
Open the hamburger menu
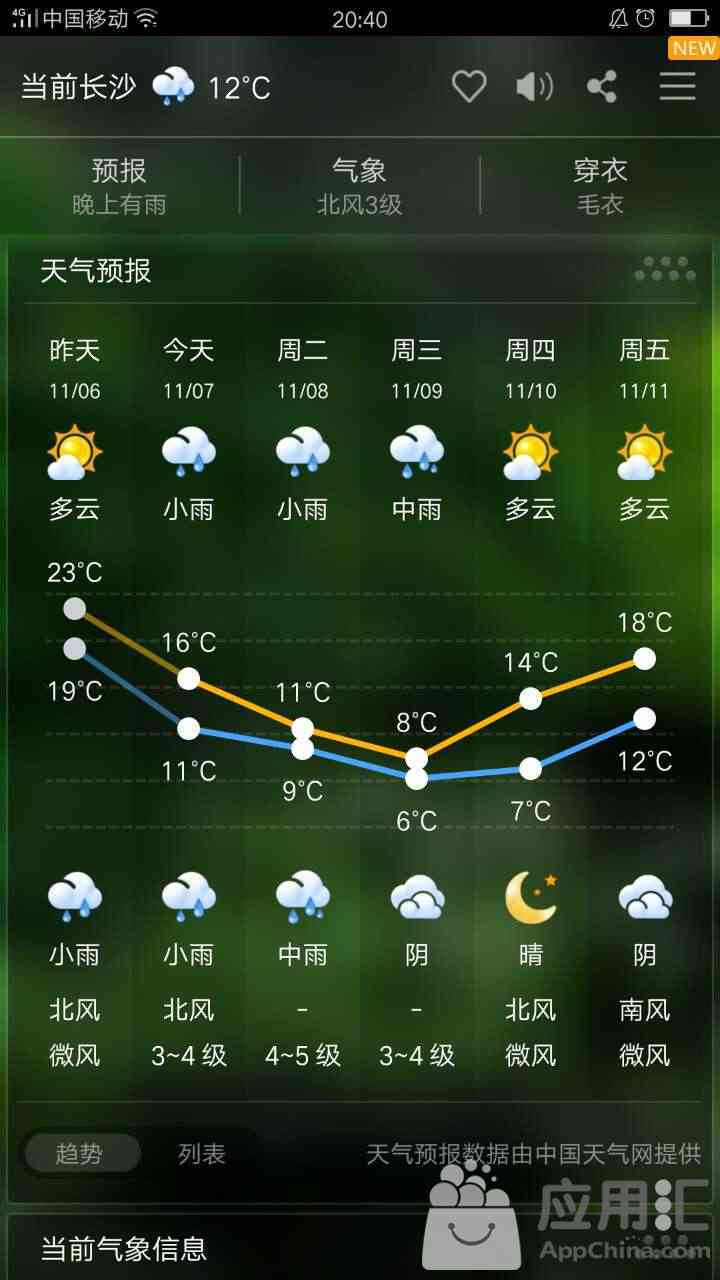(x=677, y=87)
